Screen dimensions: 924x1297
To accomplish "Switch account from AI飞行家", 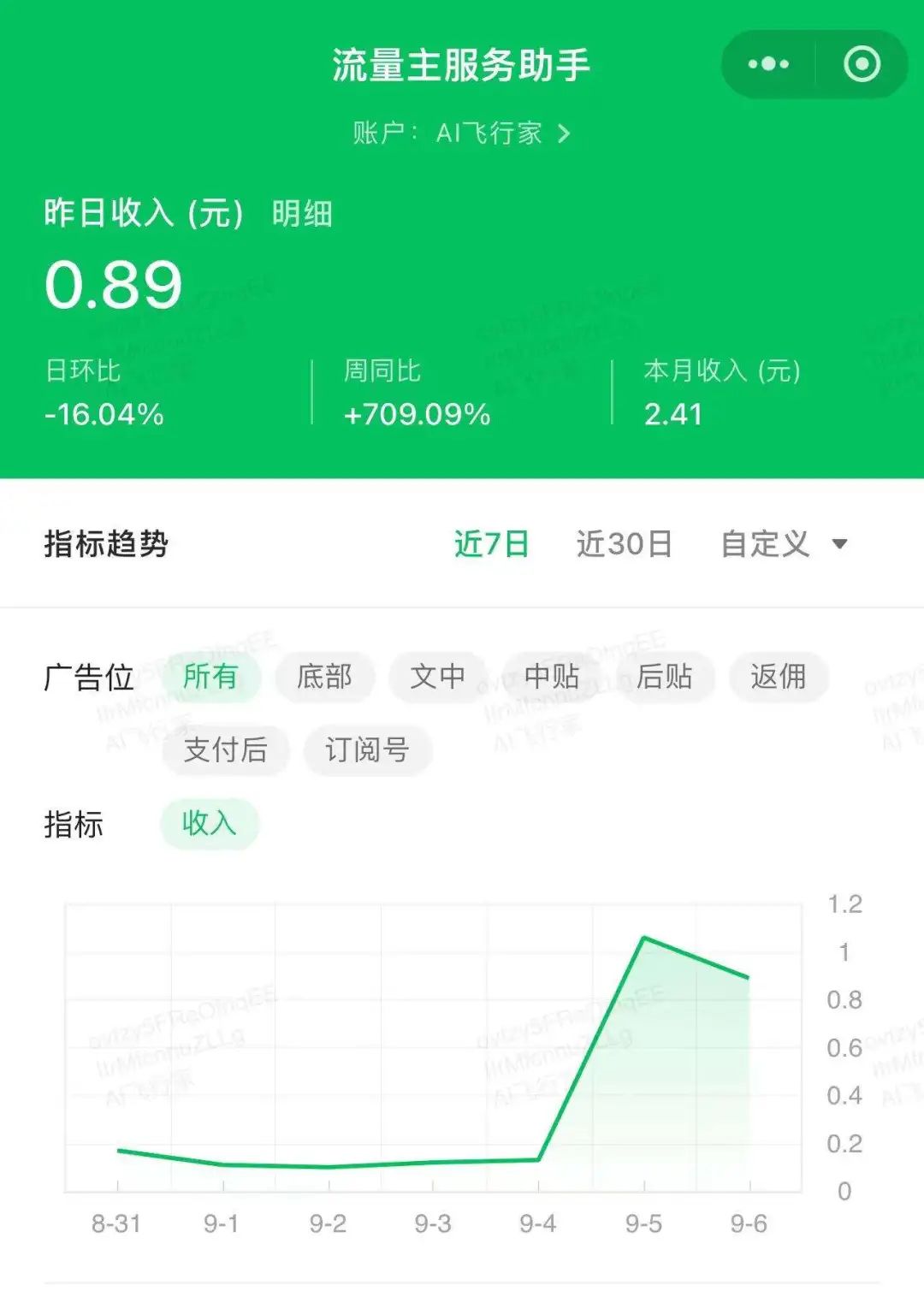I will click(462, 133).
